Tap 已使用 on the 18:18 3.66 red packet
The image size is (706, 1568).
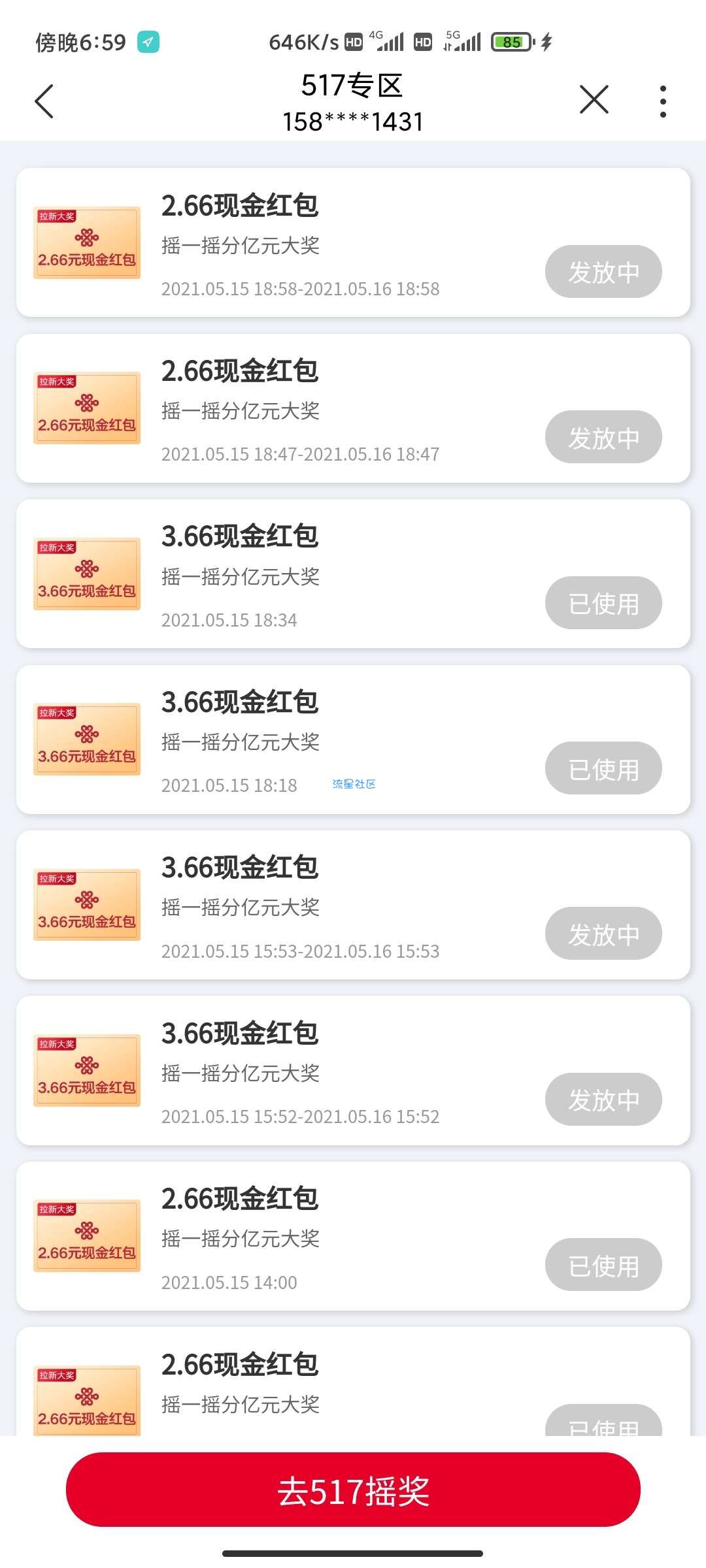click(603, 768)
